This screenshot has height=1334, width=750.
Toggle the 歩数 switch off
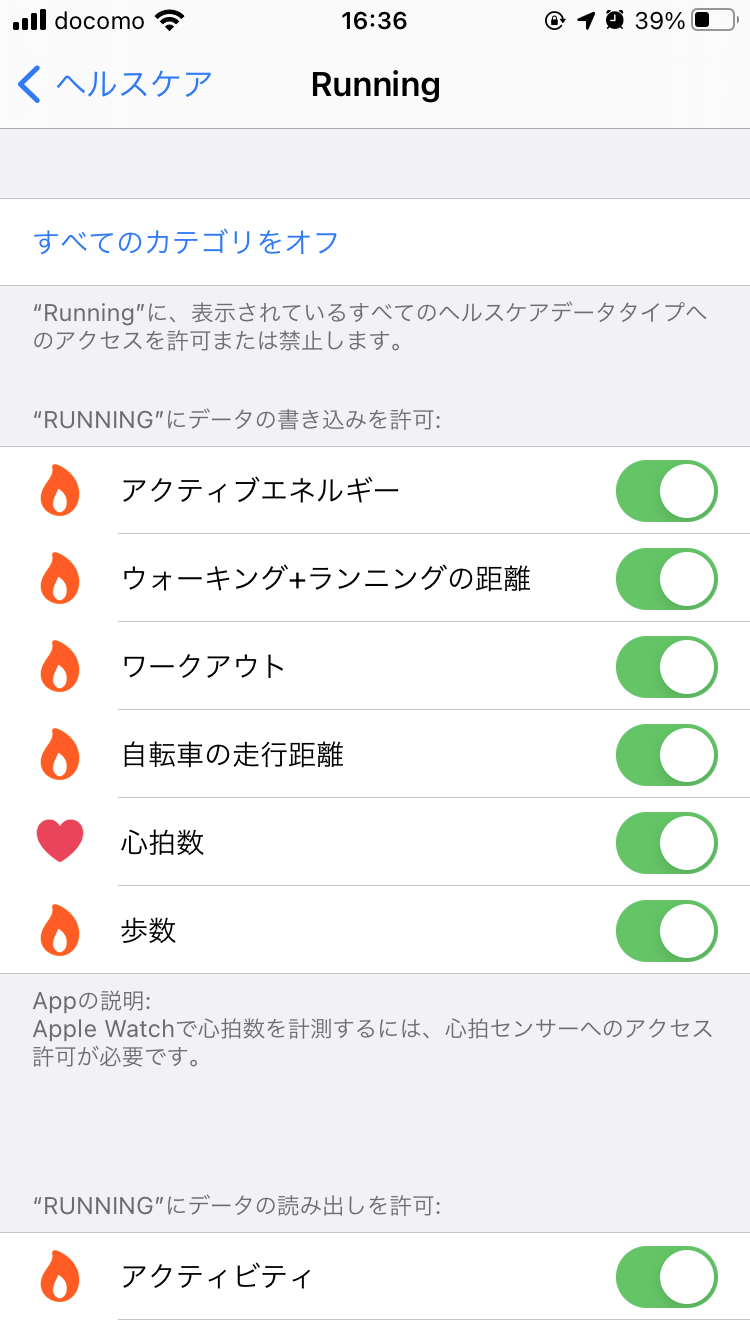click(x=666, y=931)
